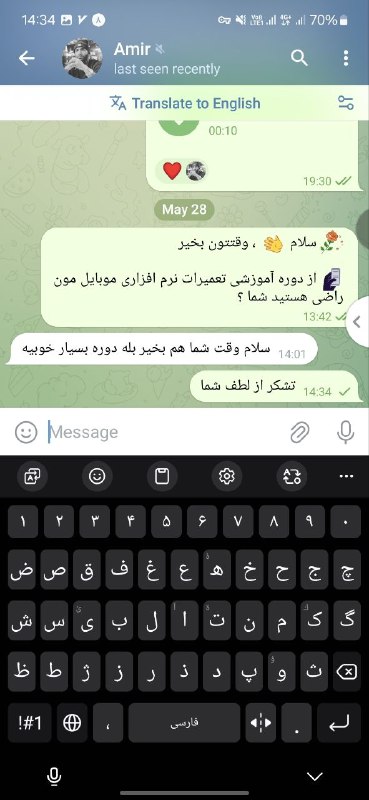Tap the heart reaction on the voice message

point(173,170)
